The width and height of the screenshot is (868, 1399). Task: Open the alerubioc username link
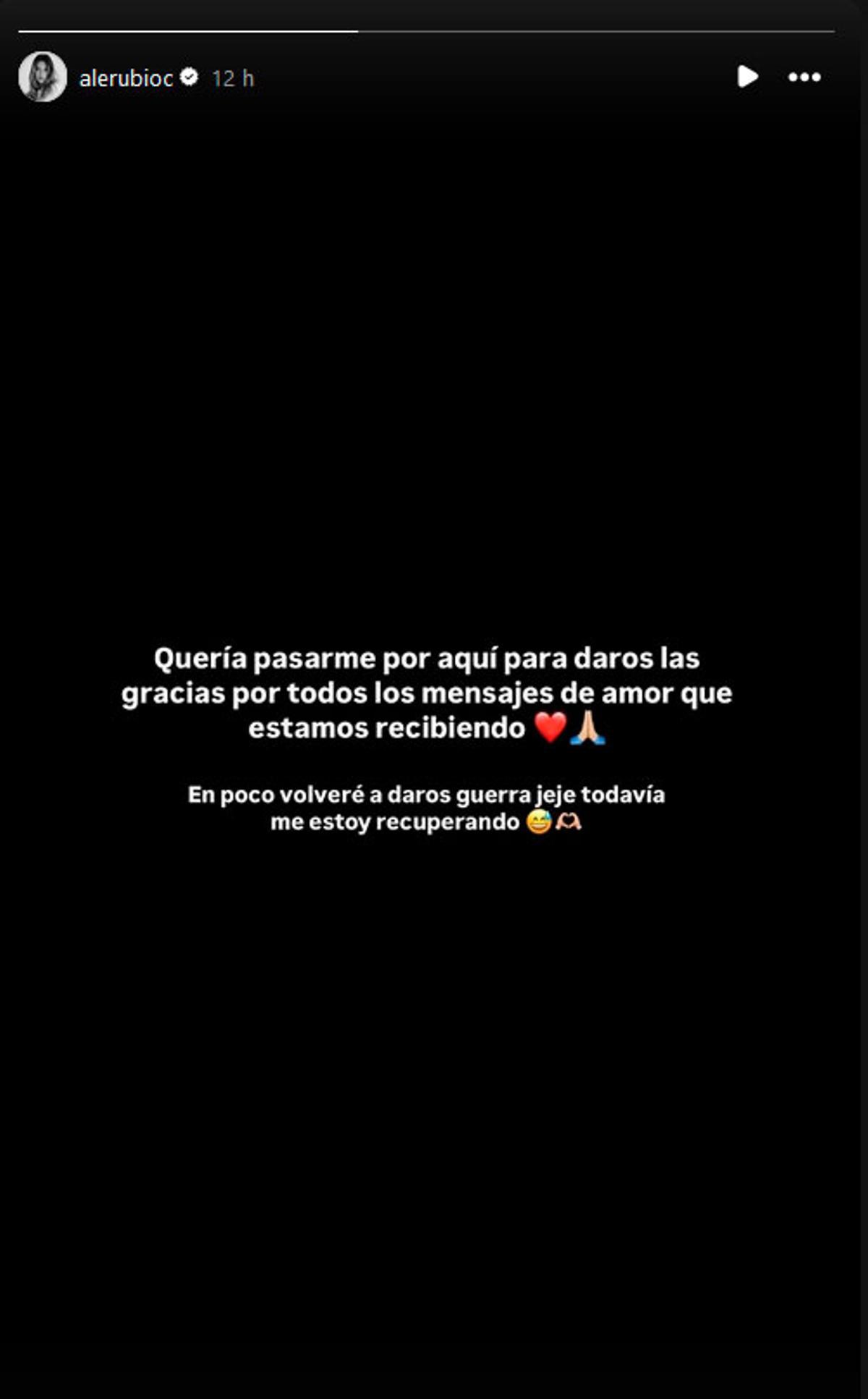pos(126,78)
